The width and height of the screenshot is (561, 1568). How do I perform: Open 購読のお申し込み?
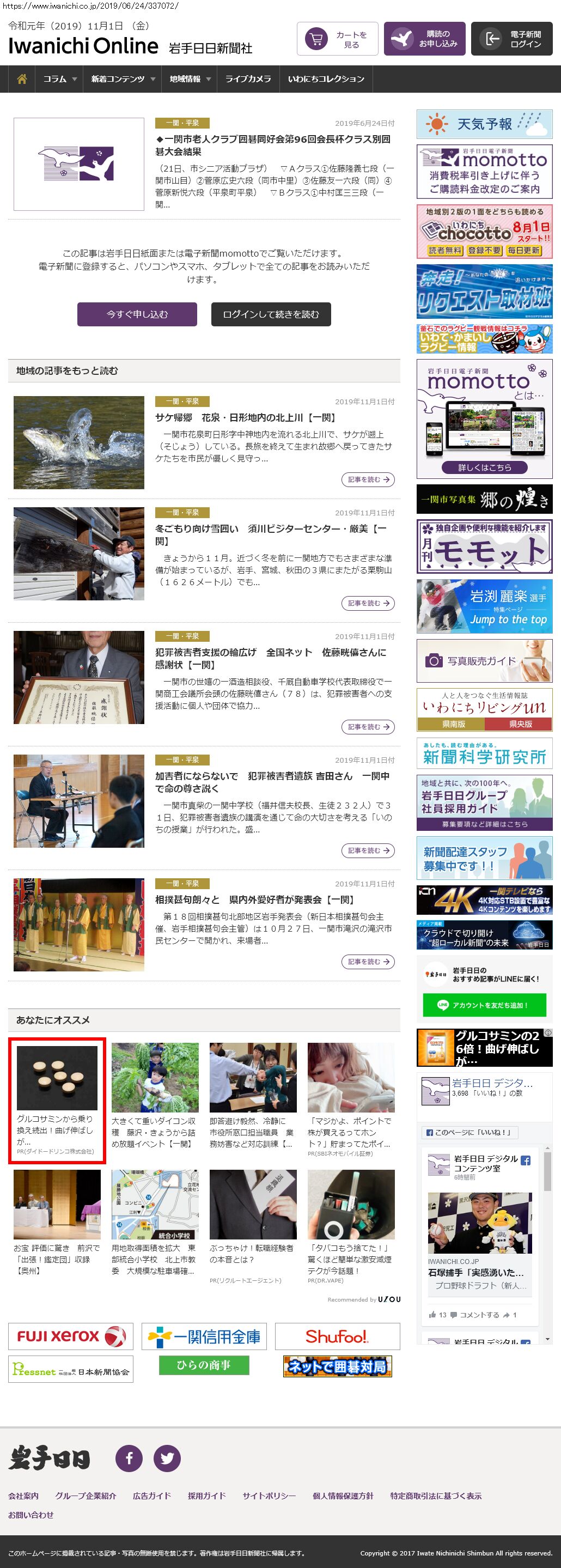pos(425,40)
